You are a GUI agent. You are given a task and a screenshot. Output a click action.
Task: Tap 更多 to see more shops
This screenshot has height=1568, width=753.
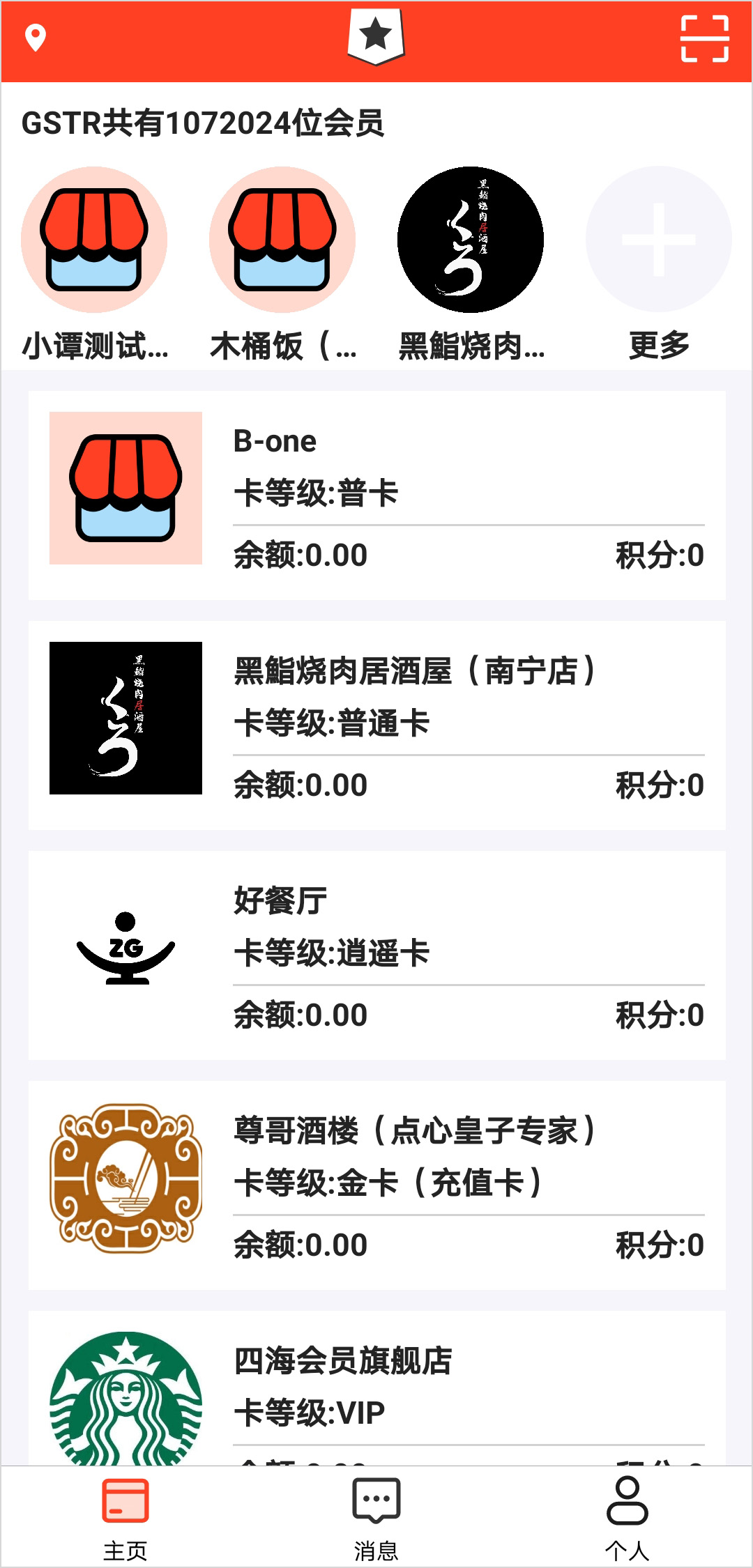[x=659, y=265]
